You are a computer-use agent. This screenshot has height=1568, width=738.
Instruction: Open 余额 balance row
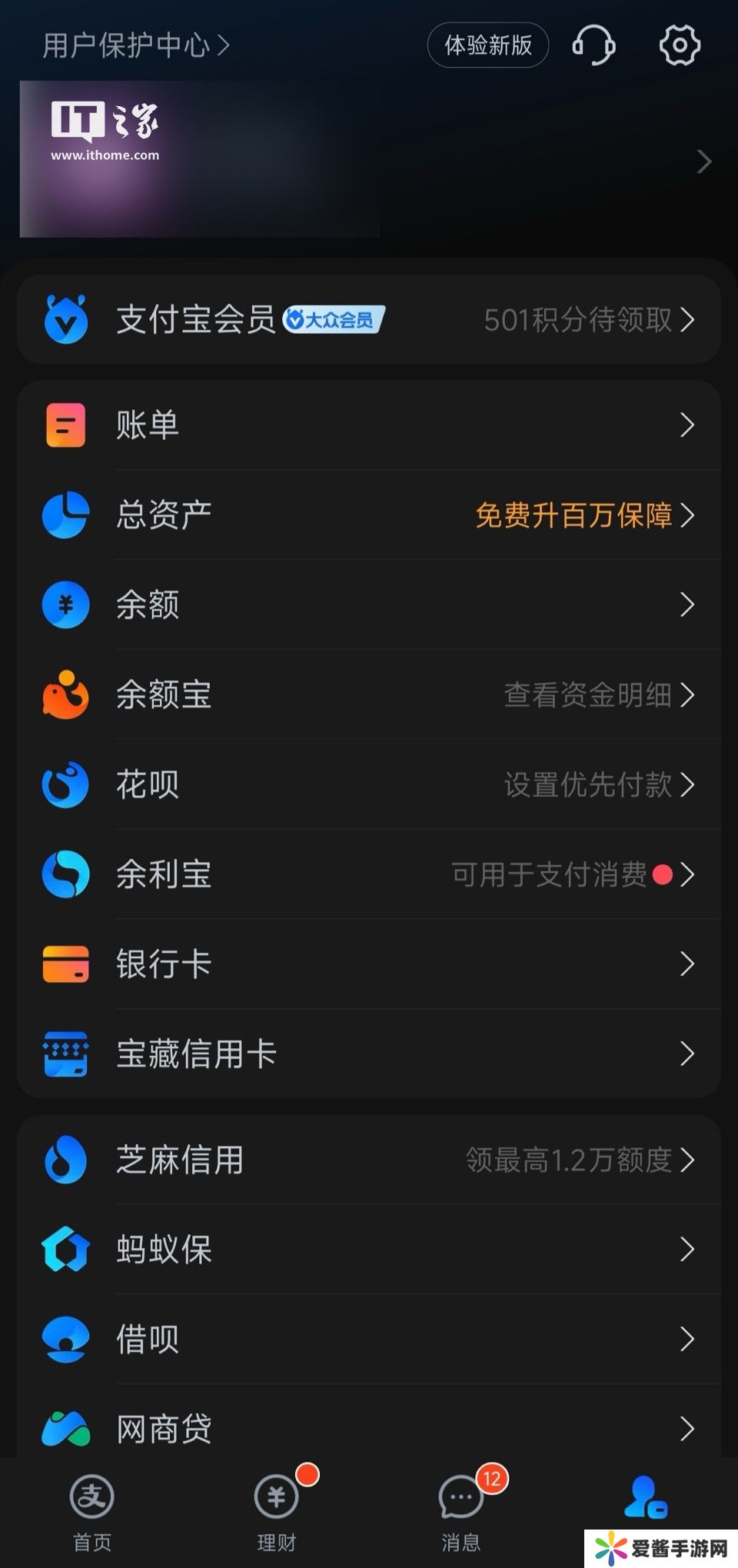click(369, 604)
